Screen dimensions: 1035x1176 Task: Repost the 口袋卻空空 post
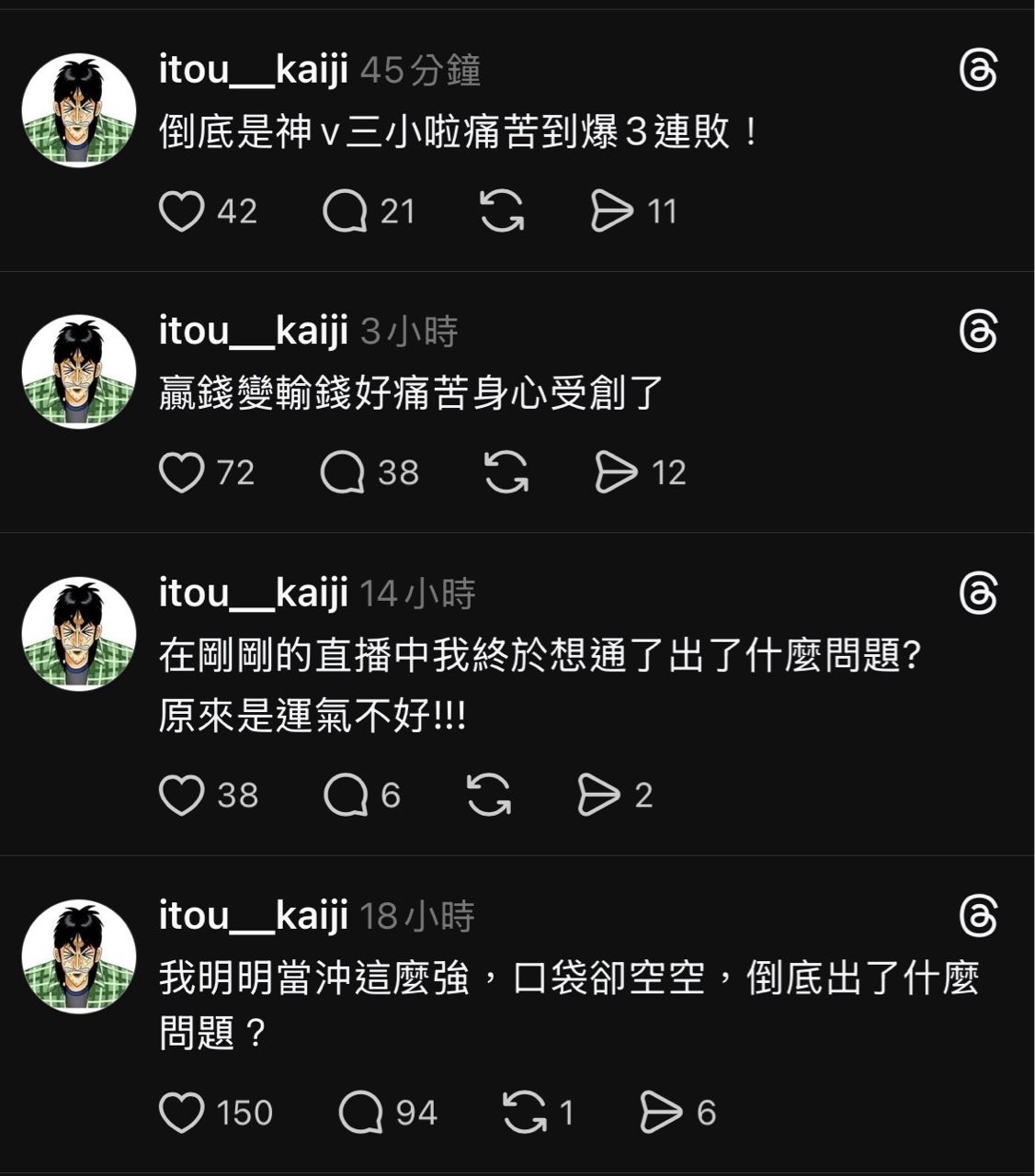[x=525, y=1113]
